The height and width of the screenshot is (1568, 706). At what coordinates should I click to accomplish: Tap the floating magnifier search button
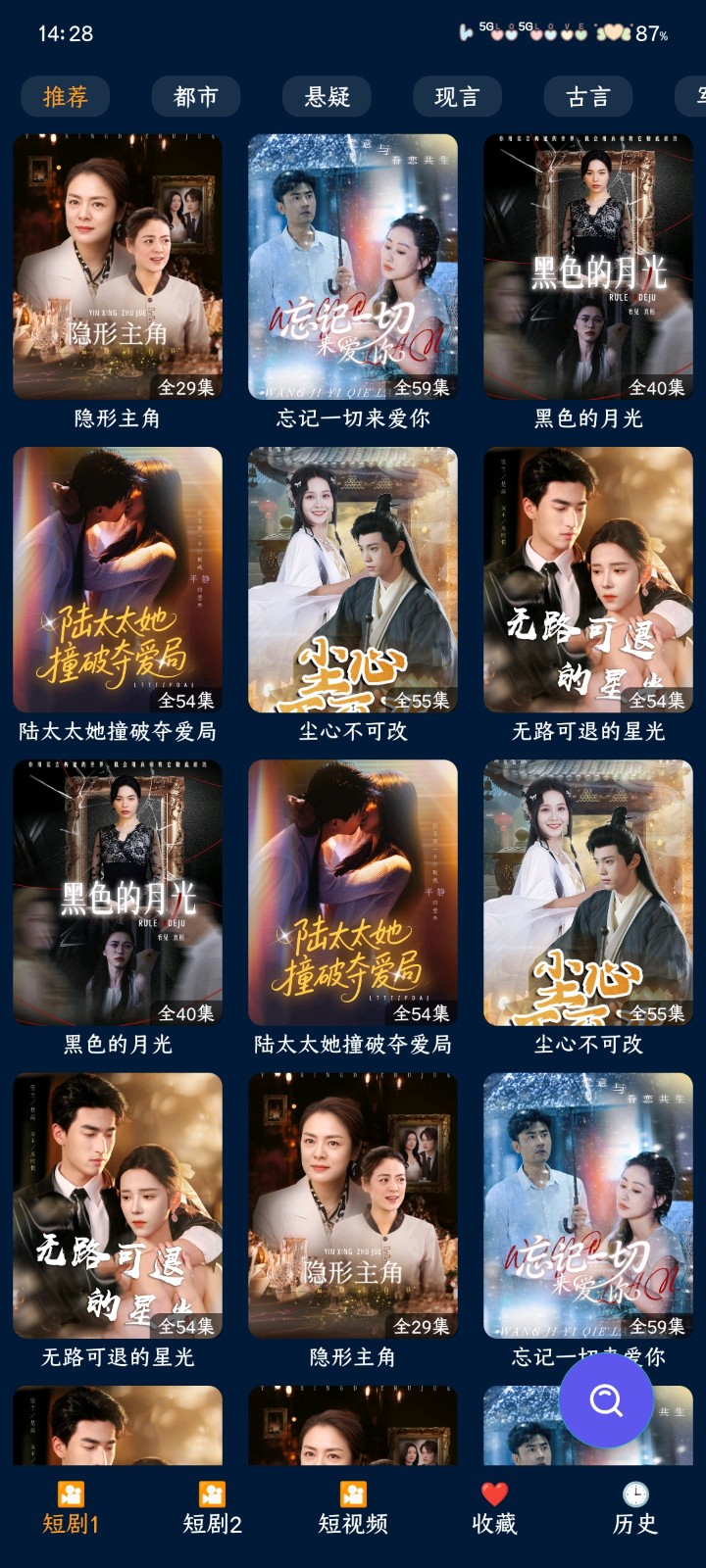(608, 1399)
